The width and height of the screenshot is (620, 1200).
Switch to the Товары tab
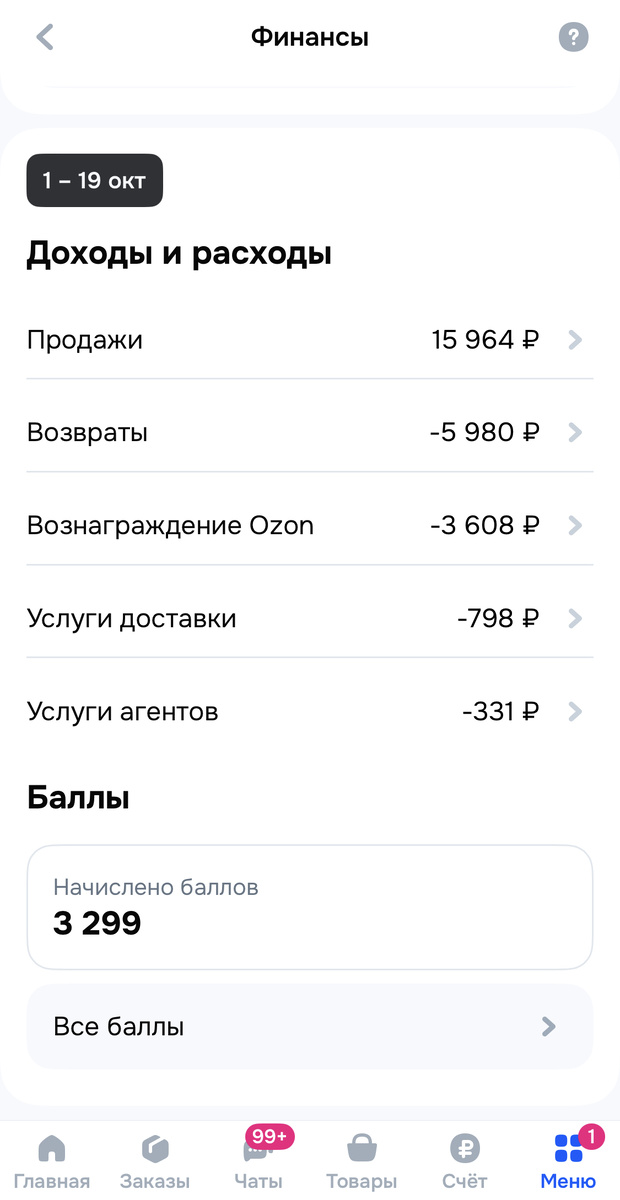(362, 1163)
